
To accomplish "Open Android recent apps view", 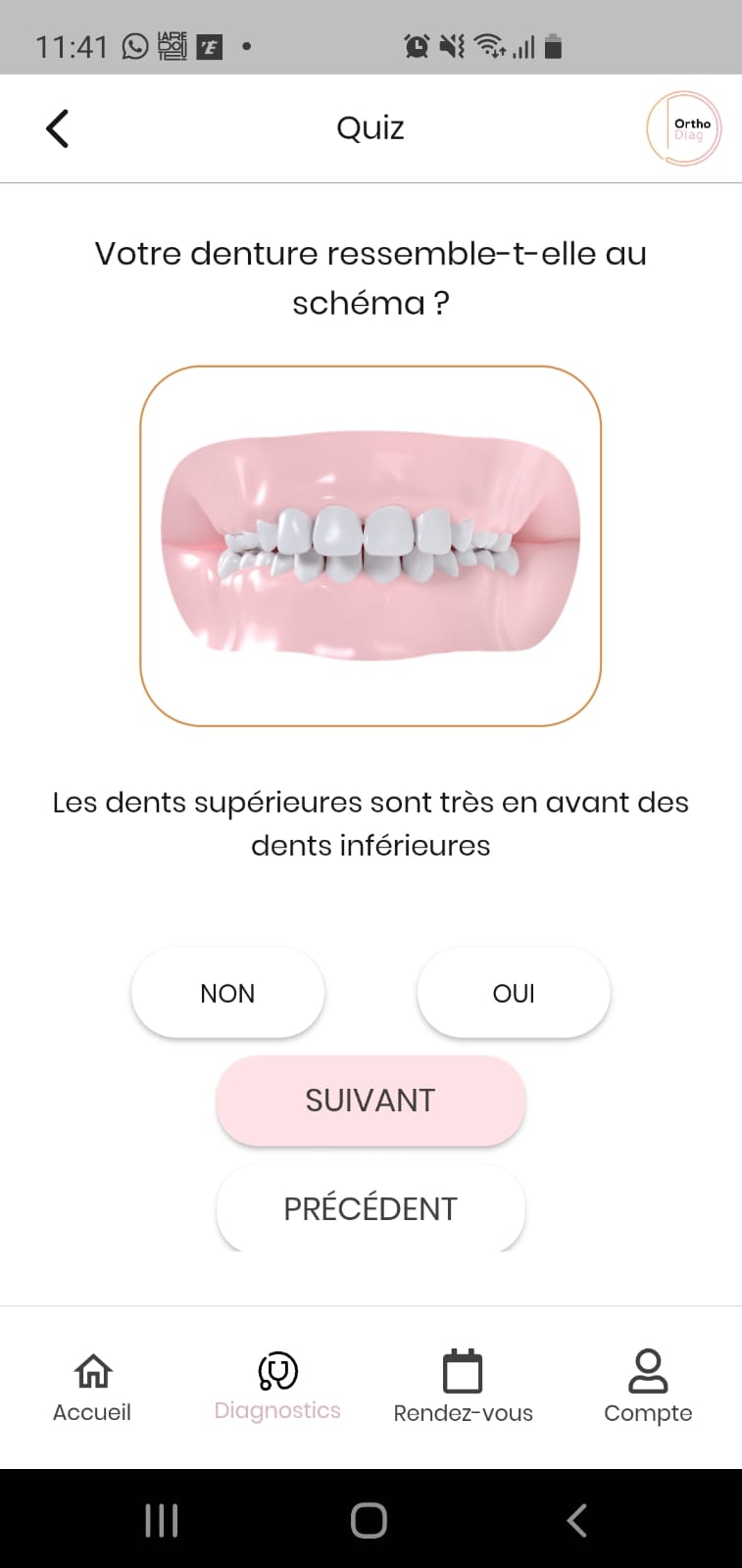I will click(160, 1520).
